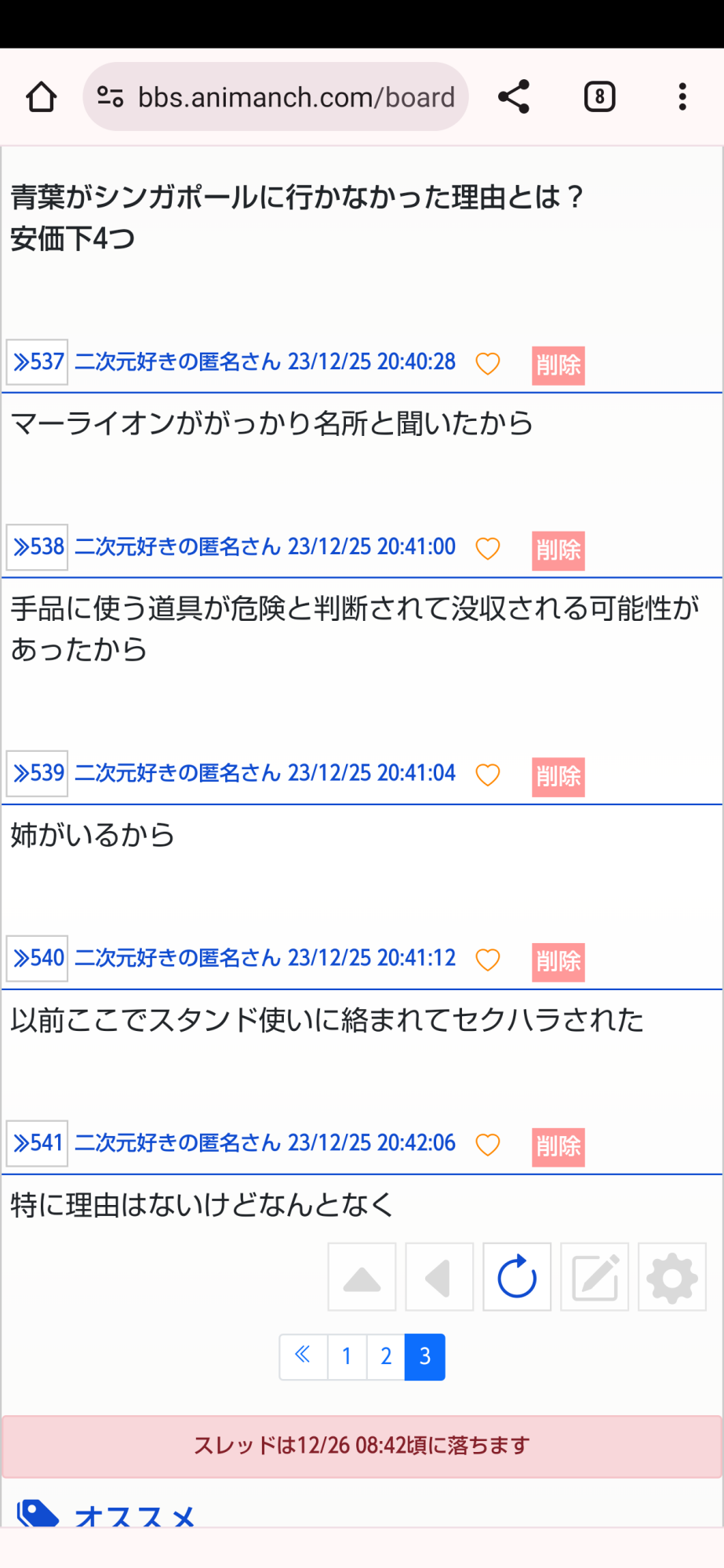Share this page
724x1568 pixels.
514,97
